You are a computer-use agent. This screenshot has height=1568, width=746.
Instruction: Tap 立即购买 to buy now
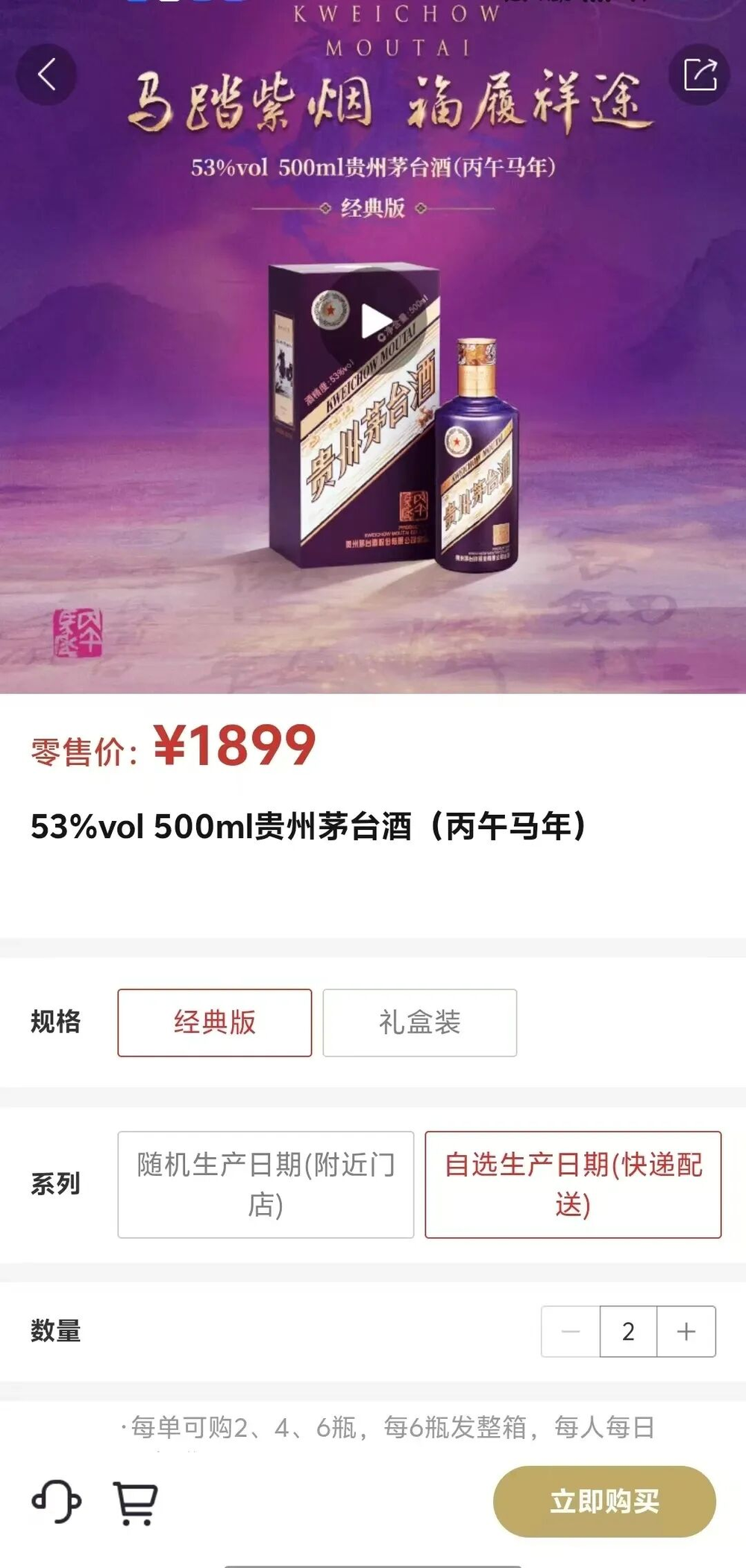point(604,1501)
